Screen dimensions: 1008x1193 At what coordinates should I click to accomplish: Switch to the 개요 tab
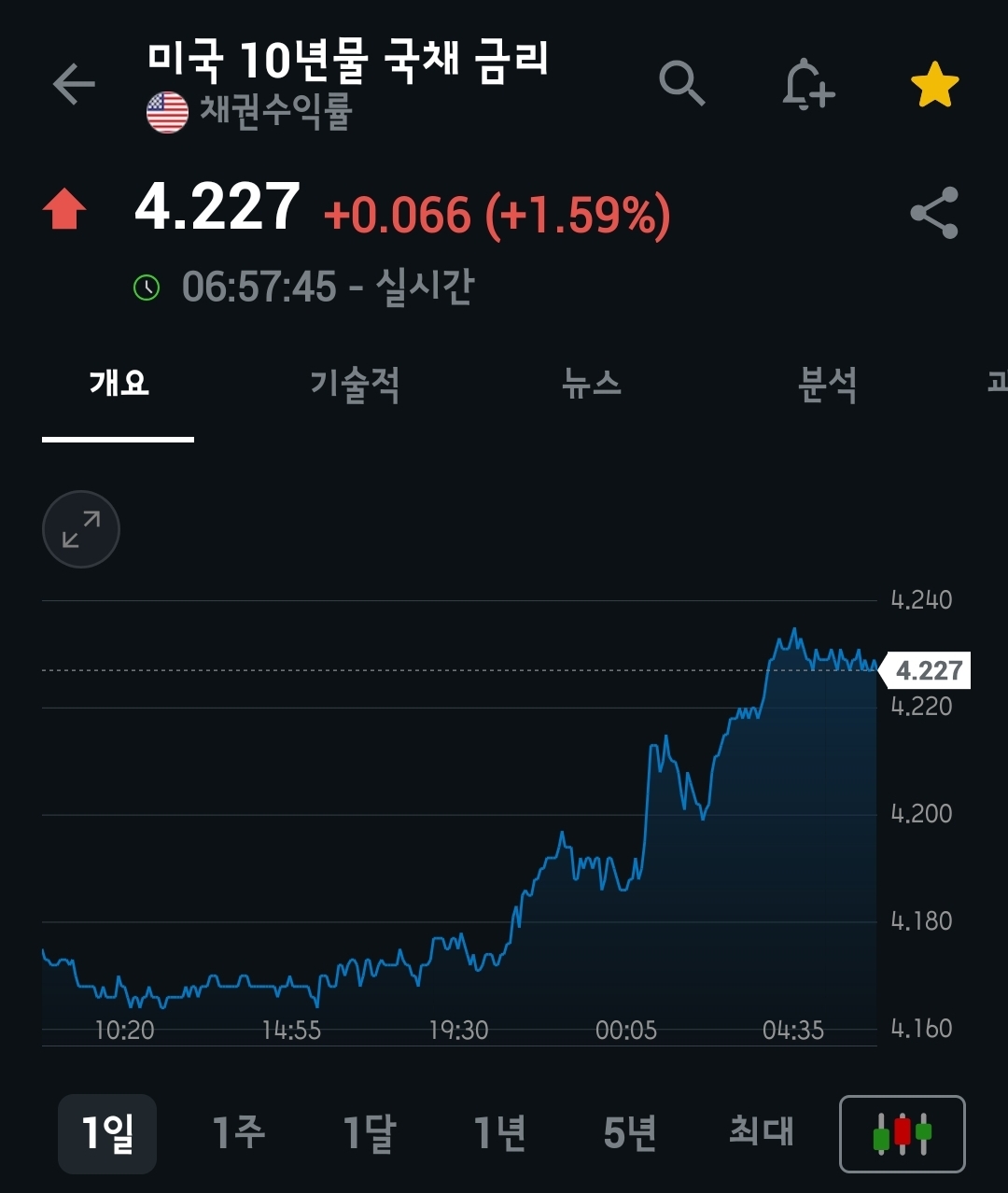pos(119,383)
